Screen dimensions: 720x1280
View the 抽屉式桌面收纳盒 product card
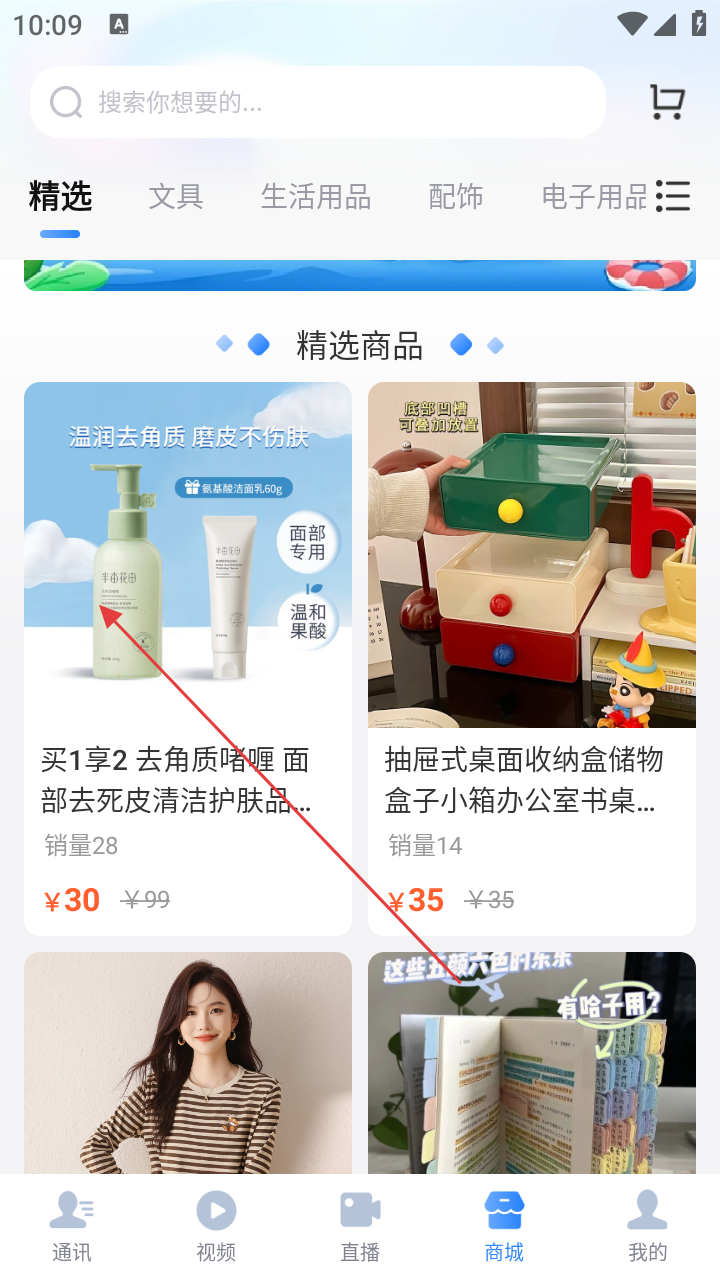coord(532,658)
